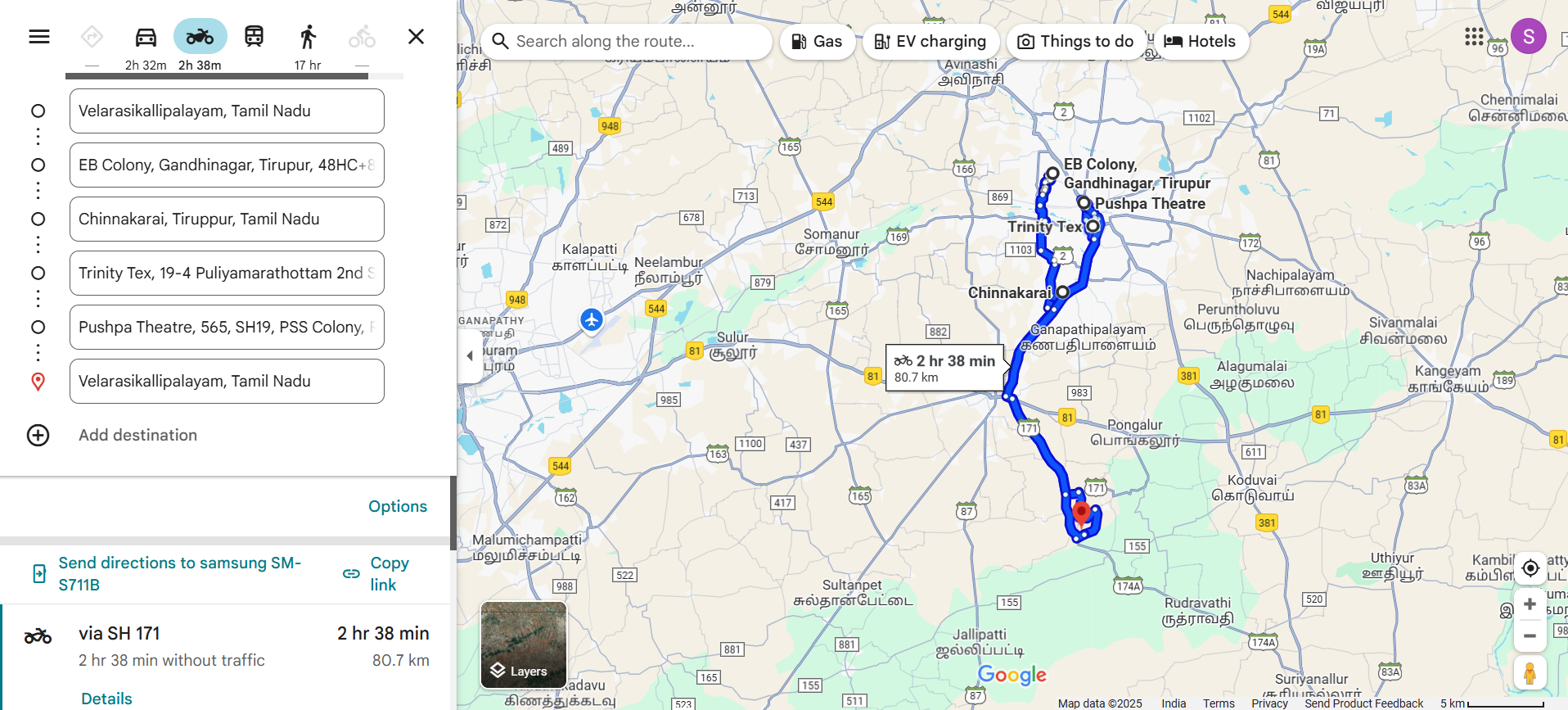
Task: Show EV charging along the route
Action: 930,42
